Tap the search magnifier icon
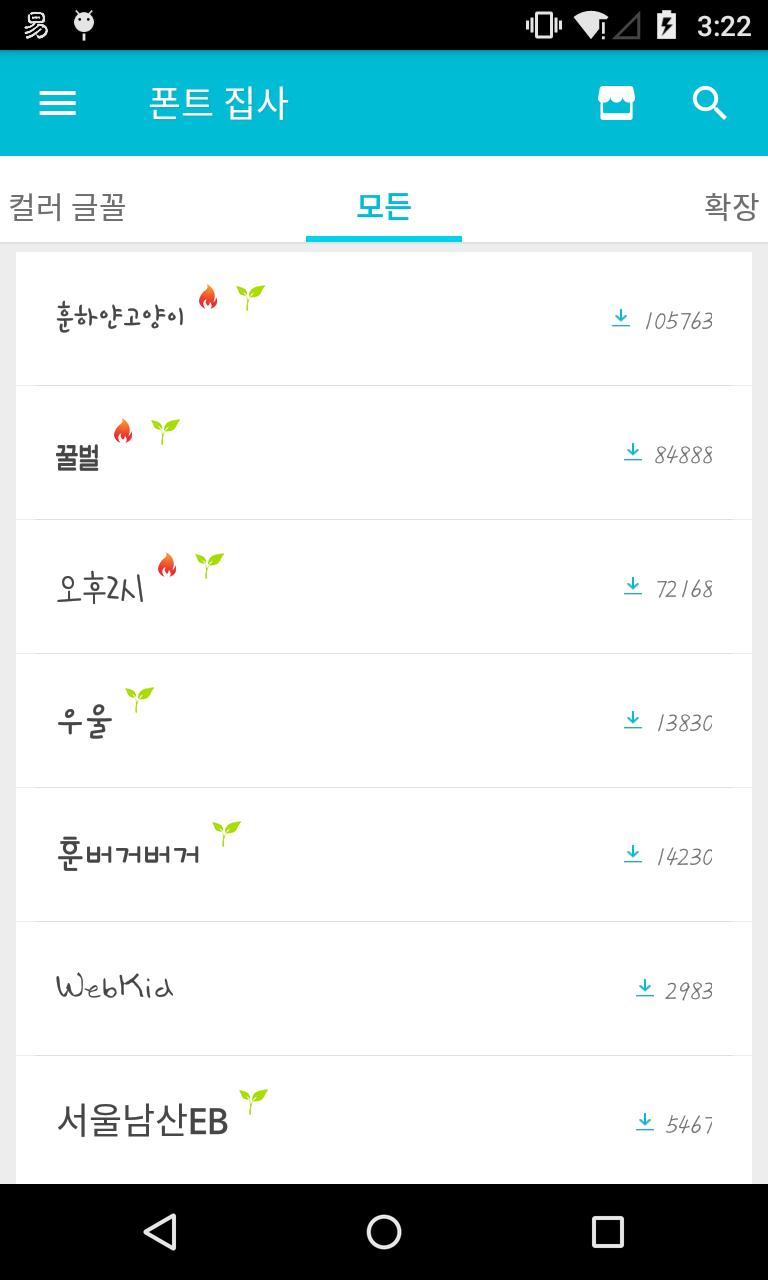 [x=710, y=103]
